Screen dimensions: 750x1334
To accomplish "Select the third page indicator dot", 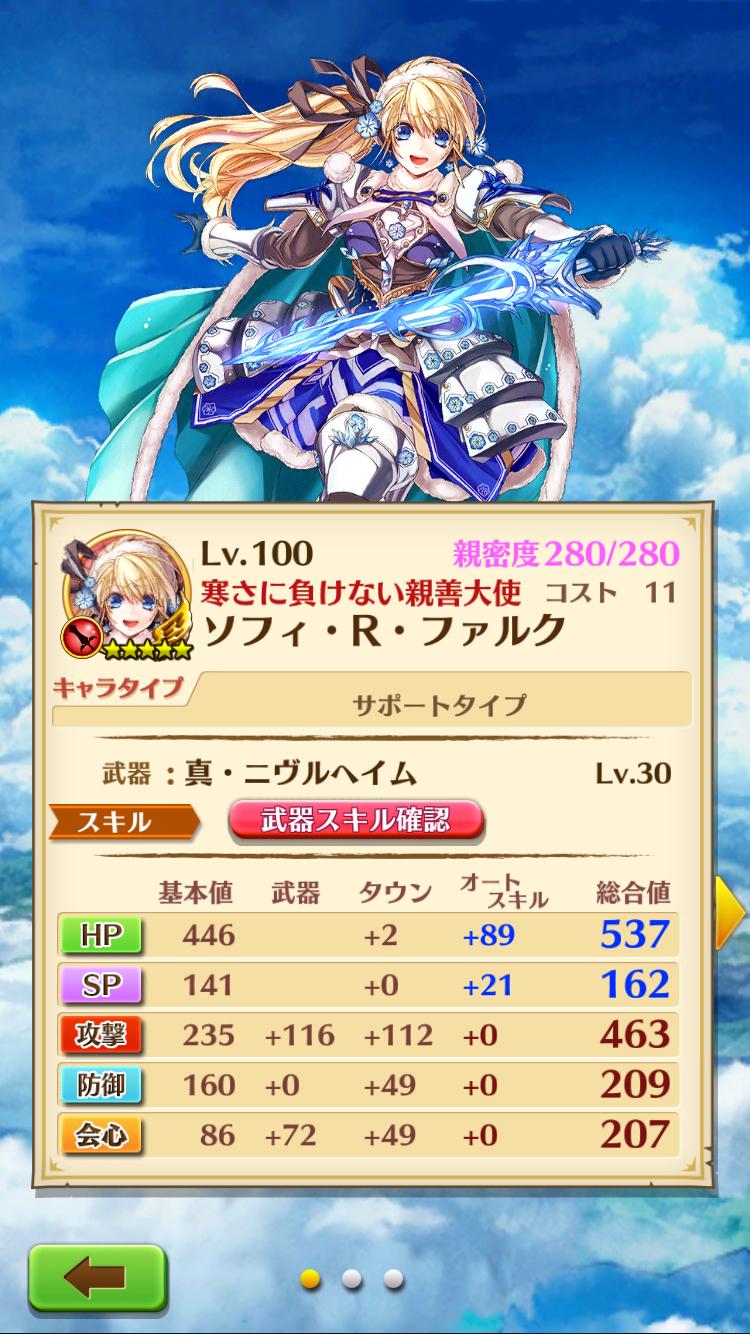I will click(393, 1278).
